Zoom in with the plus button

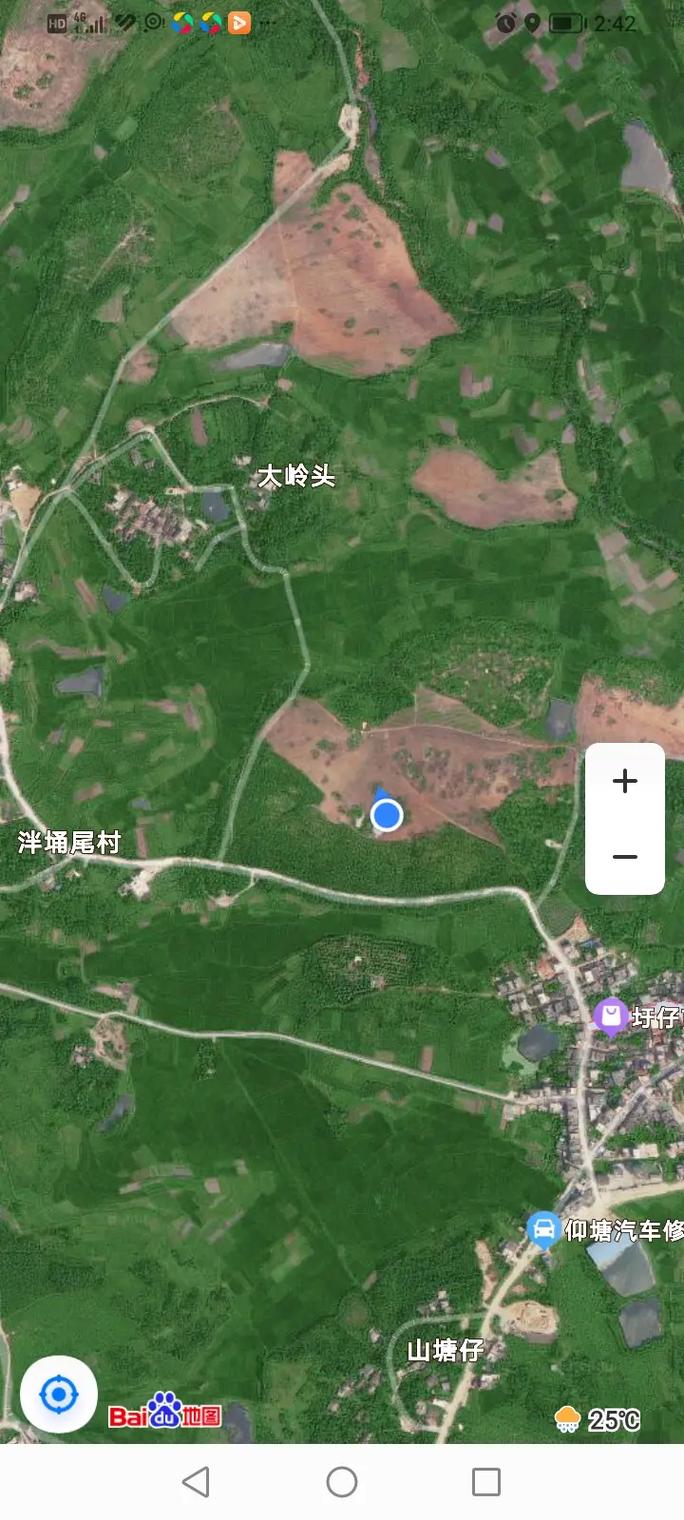(625, 781)
